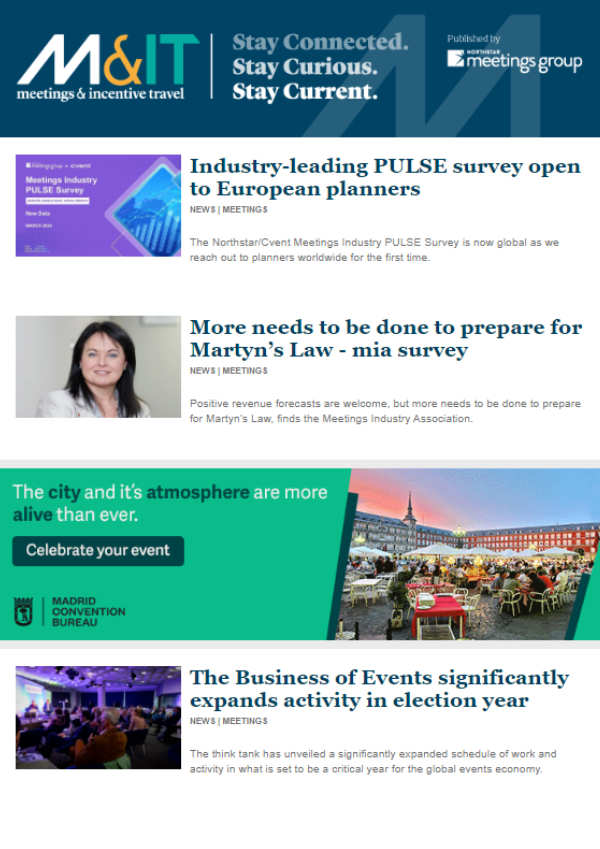The width and height of the screenshot is (600, 849).
Task: Open The Business of Events headline
Action: [x=379, y=689]
